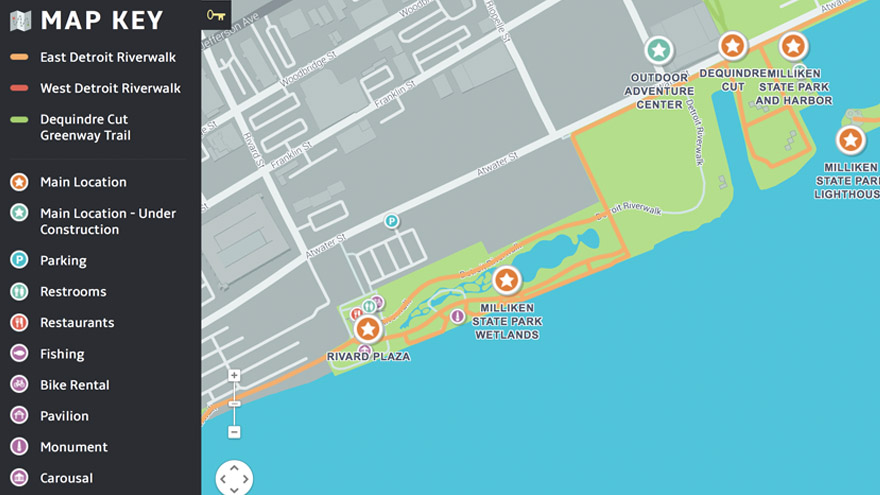
Task: Tap the parking marker near Atwater St
Action: (392, 221)
